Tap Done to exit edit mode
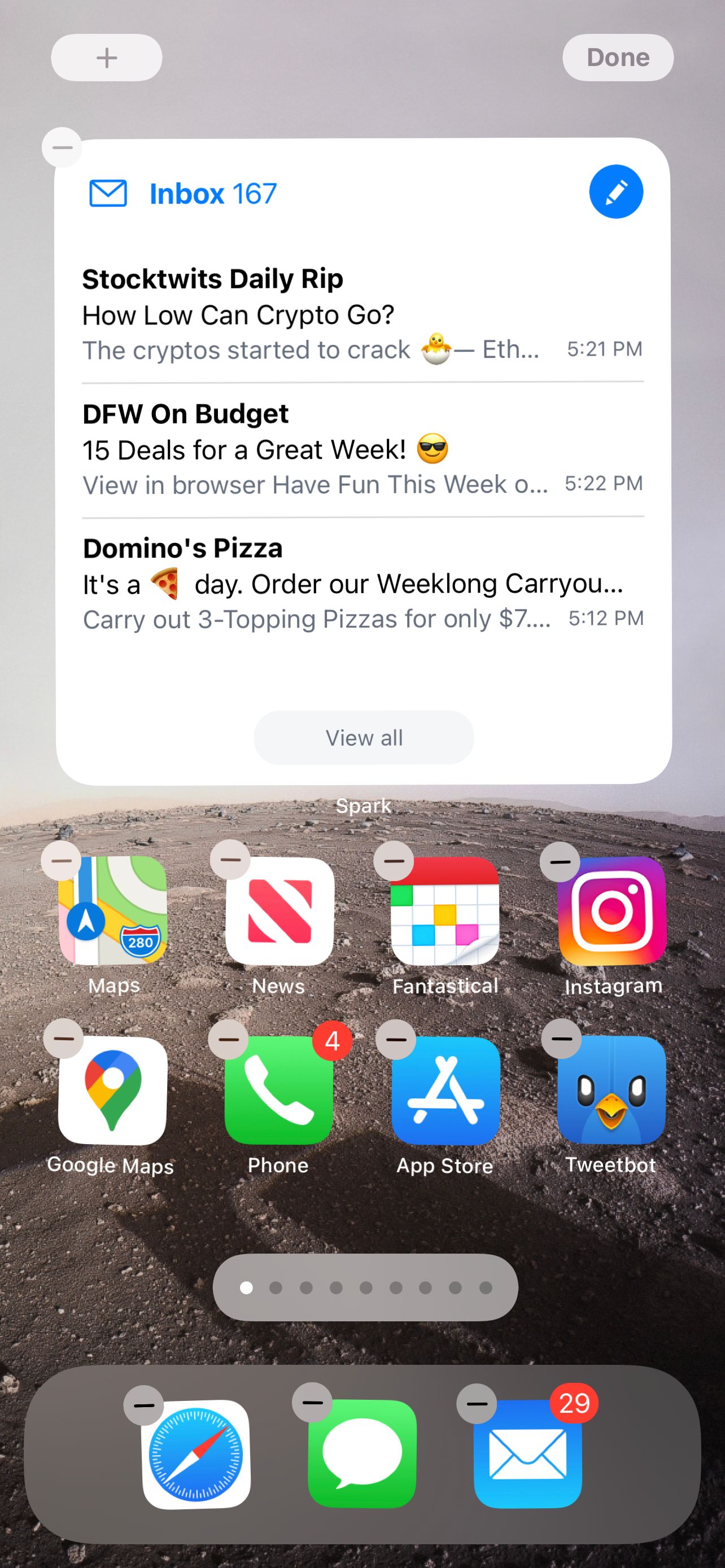Image resolution: width=725 pixels, height=1568 pixels. 617,58
